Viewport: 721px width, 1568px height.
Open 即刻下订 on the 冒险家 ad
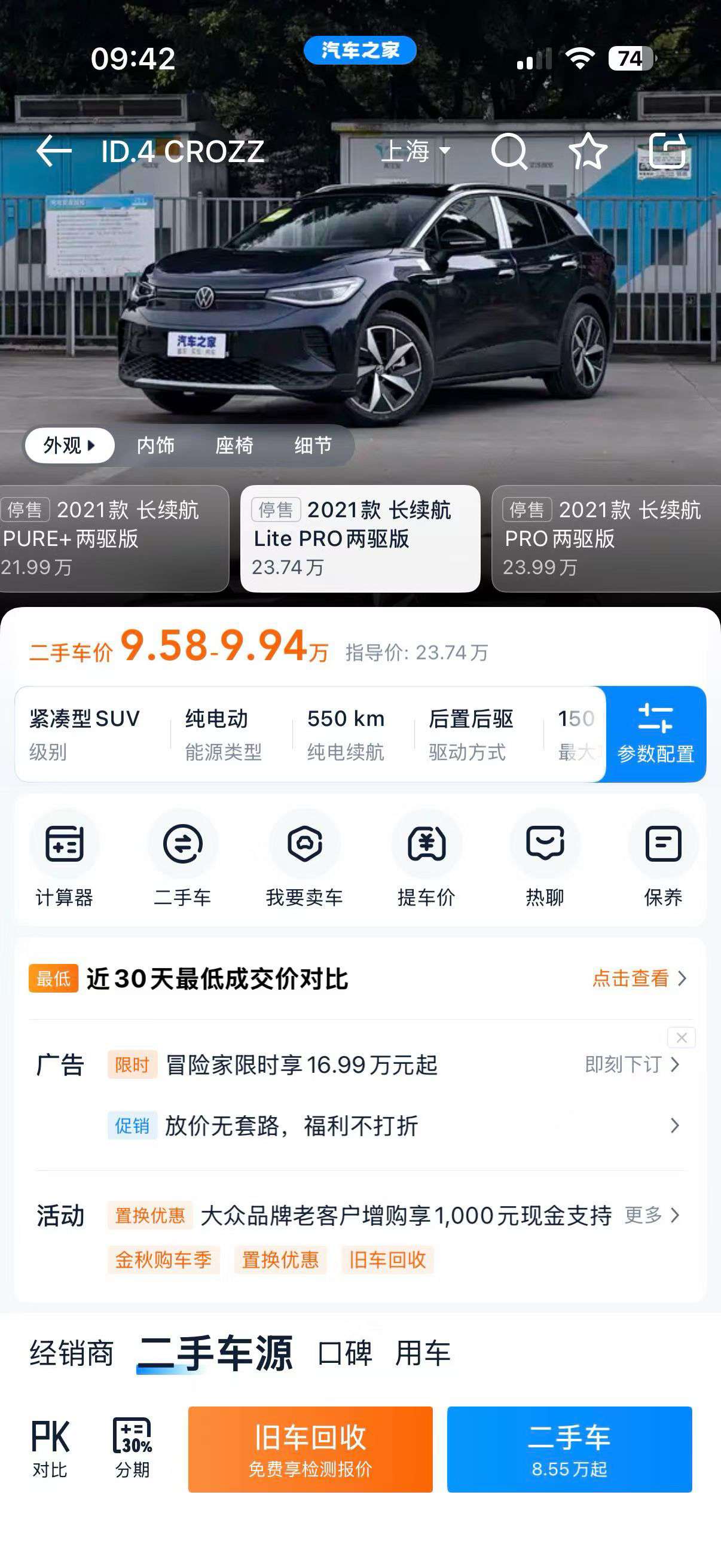point(631,1064)
